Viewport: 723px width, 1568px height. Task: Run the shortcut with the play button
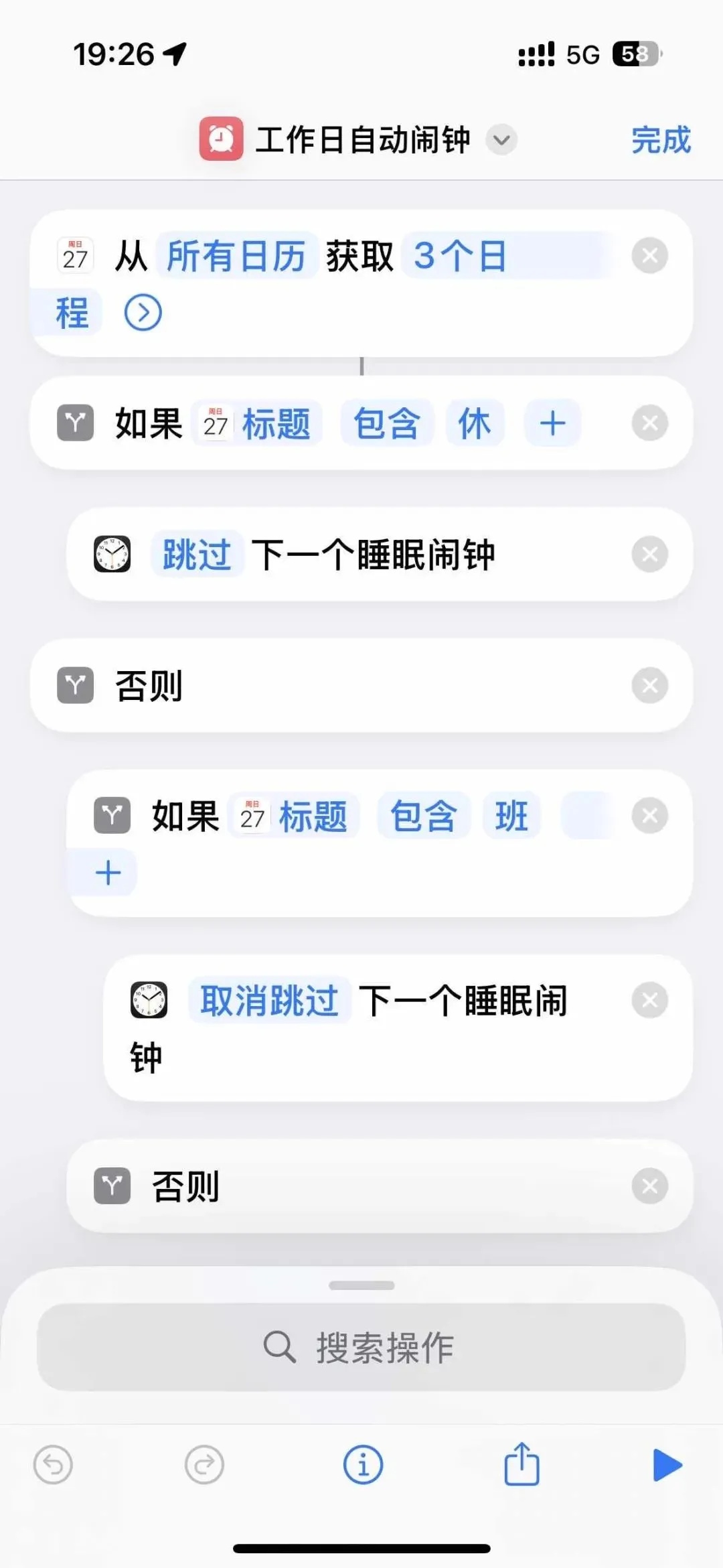coord(667,1465)
